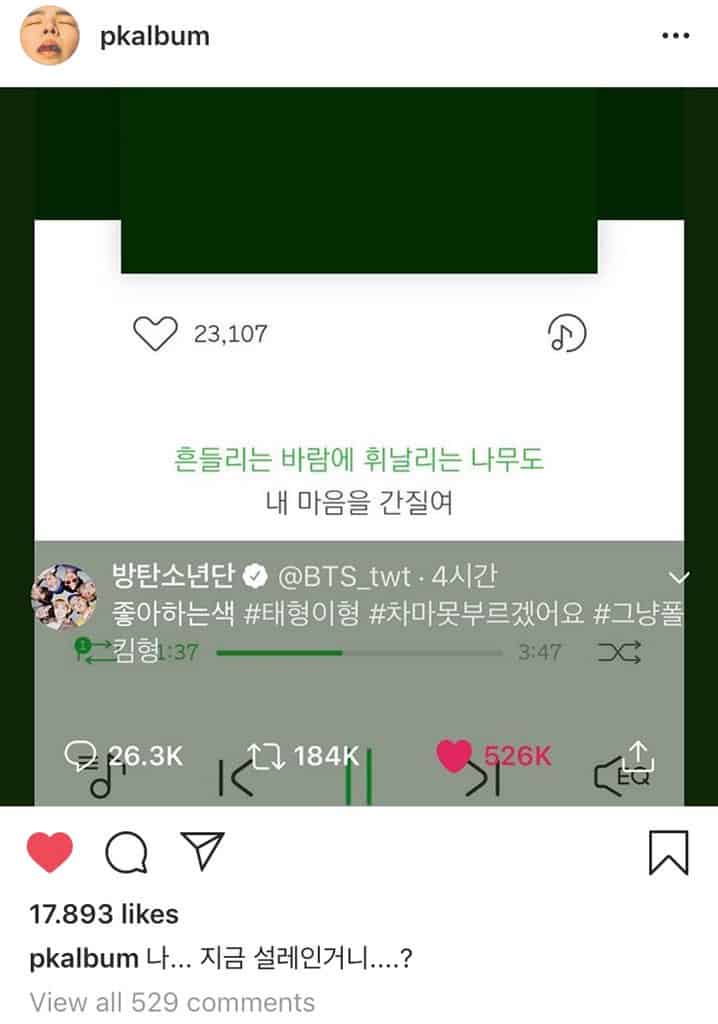Image resolution: width=718 pixels, height=1024 pixels.
Task: View all 529 comments
Action: [172, 1002]
